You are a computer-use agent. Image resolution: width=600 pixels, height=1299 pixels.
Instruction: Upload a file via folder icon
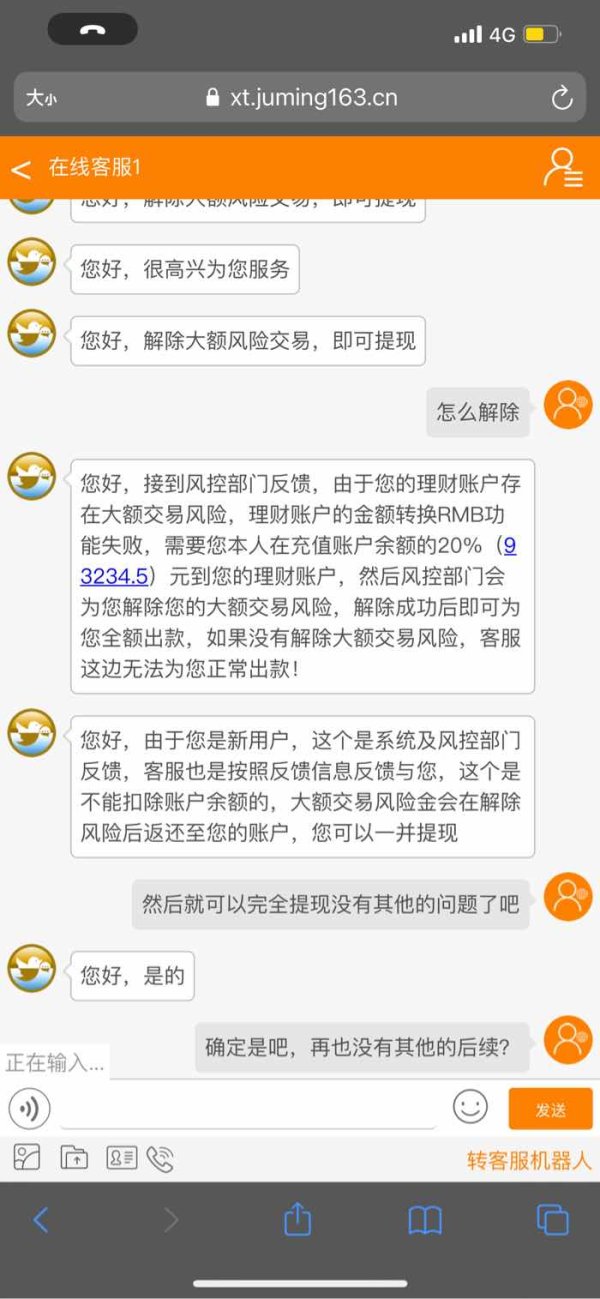[74, 1158]
